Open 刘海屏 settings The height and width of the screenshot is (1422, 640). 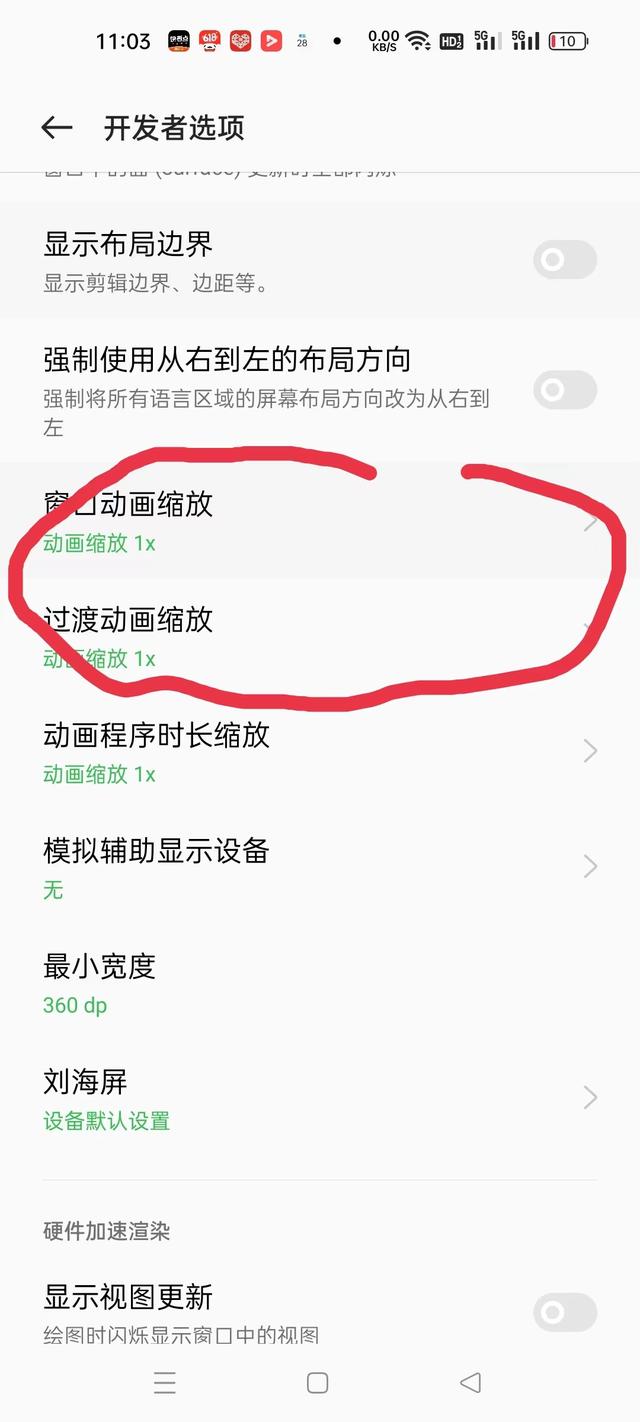click(300, 1098)
